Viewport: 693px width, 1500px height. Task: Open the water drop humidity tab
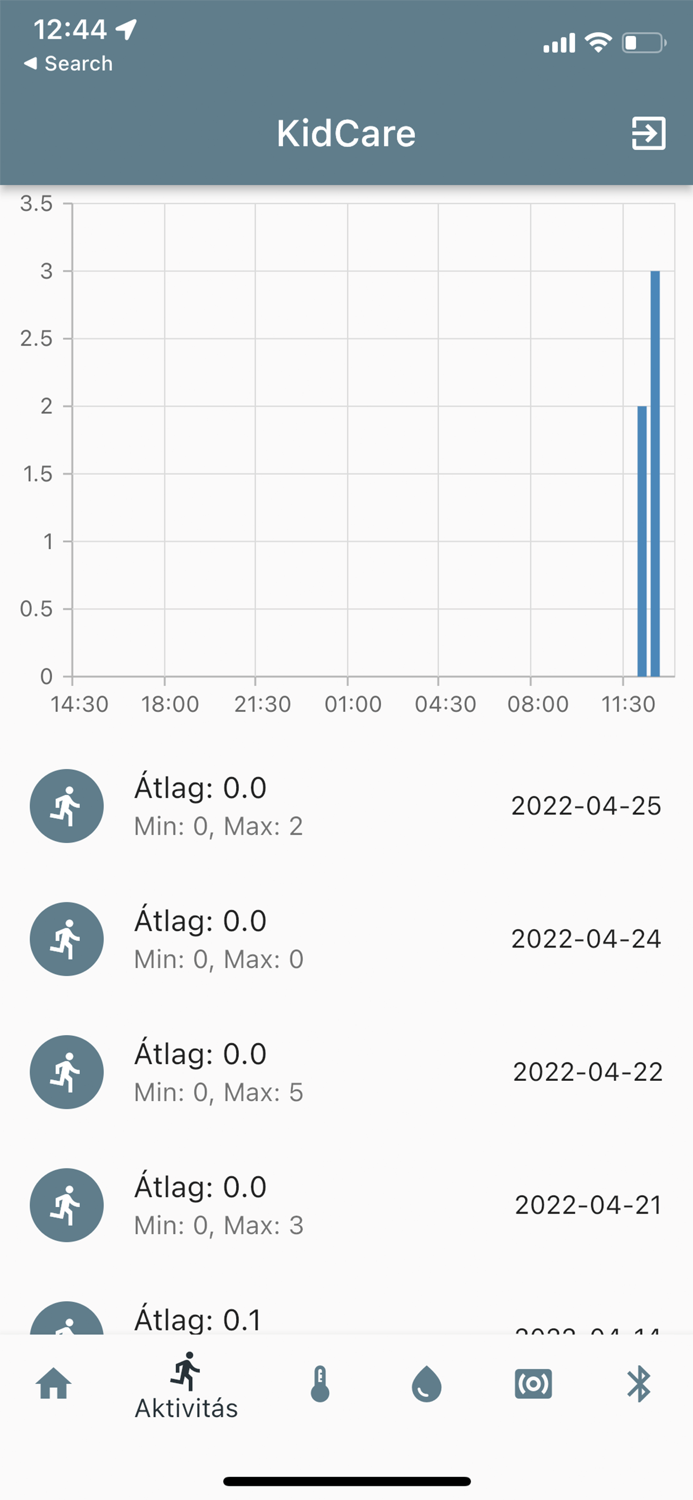click(427, 1385)
